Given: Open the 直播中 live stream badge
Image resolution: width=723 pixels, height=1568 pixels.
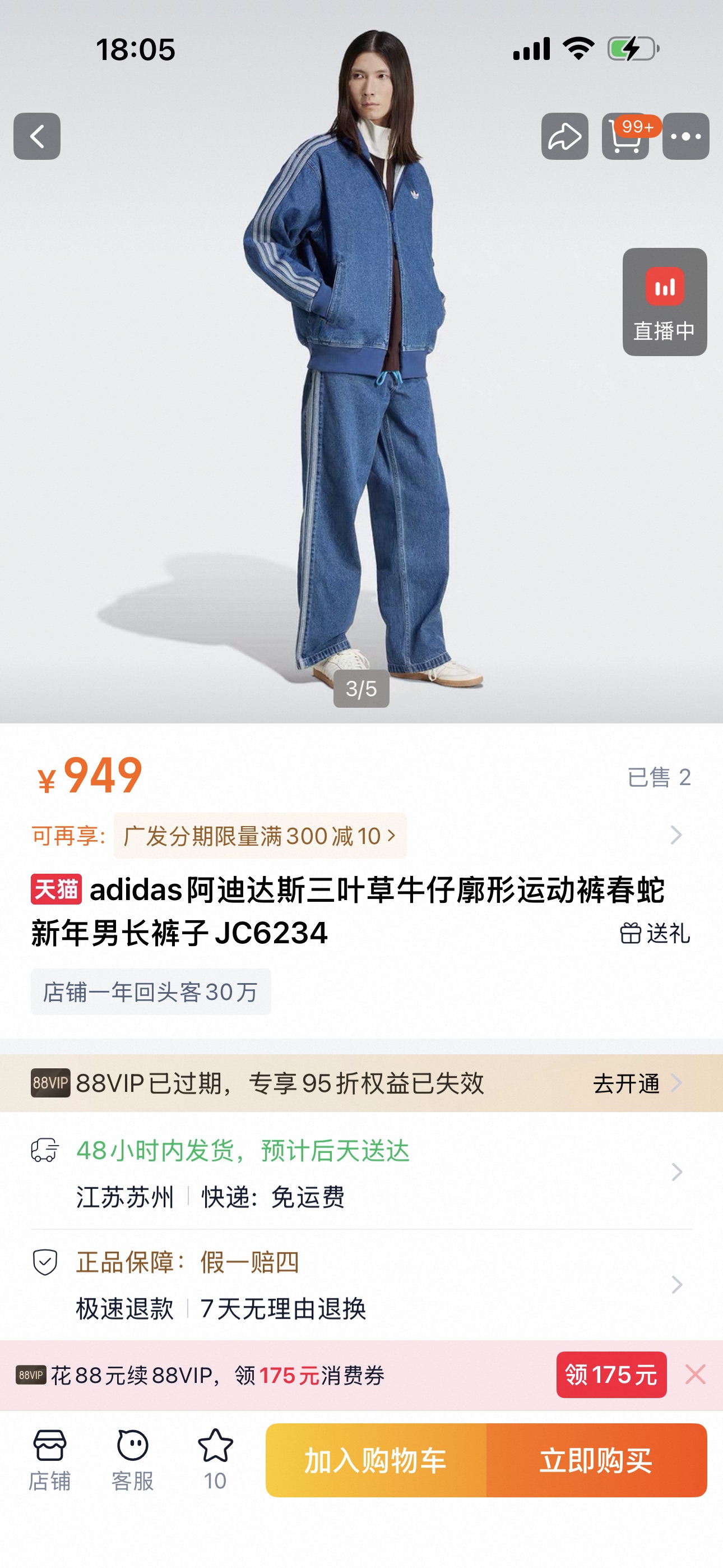Looking at the screenshot, I should point(664,302).
